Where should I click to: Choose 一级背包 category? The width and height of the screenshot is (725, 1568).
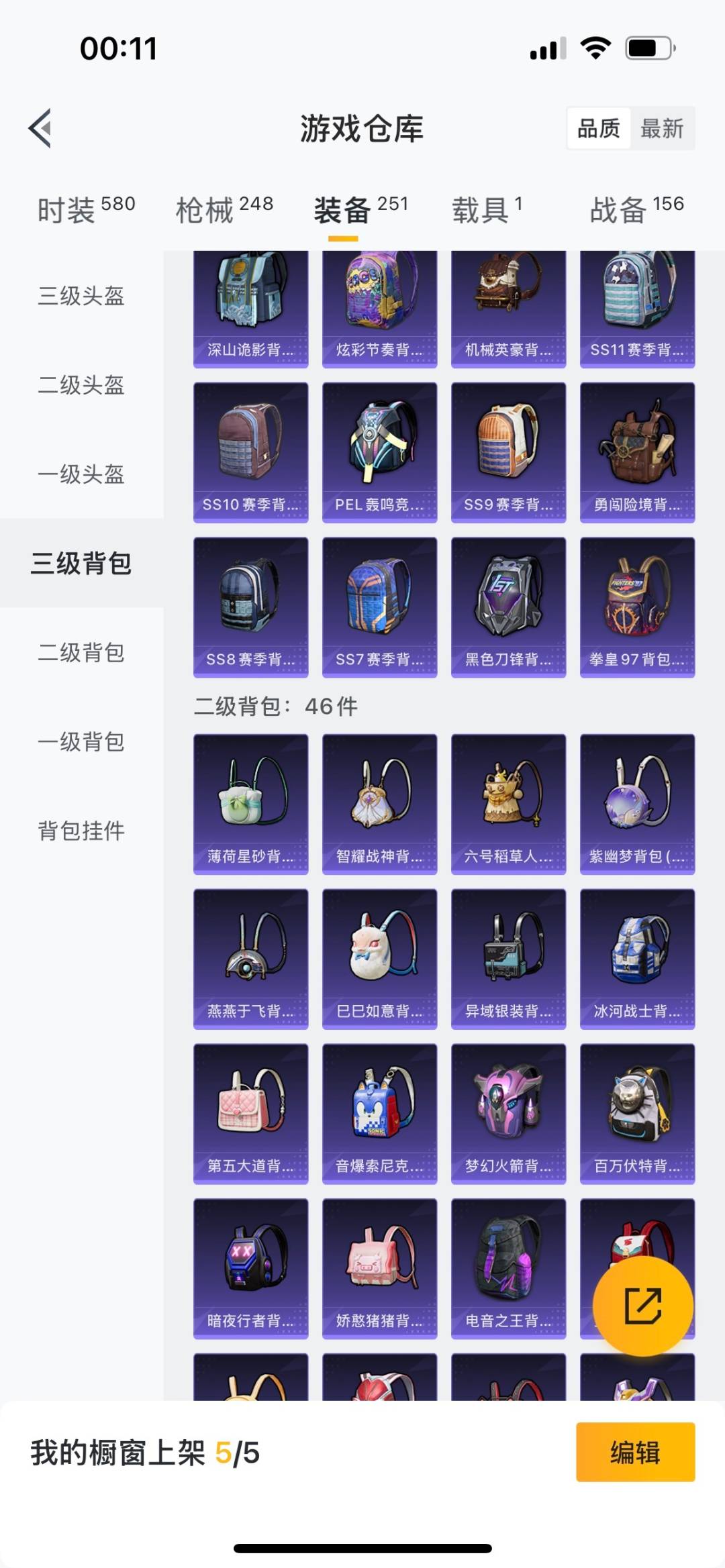pos(81,741)
